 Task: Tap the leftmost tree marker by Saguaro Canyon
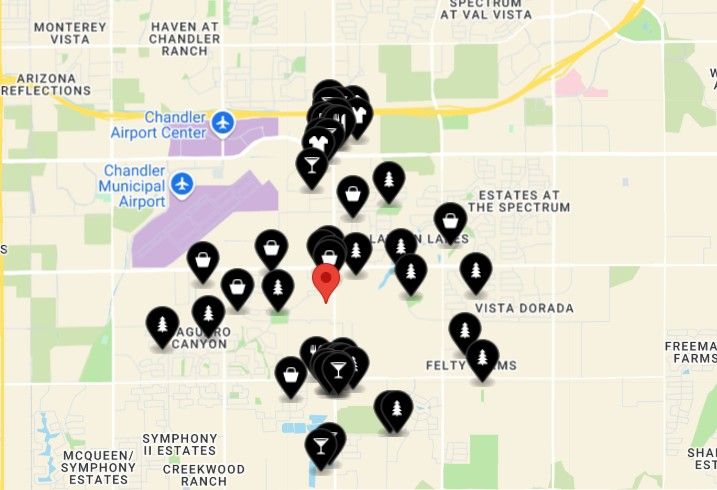161,324
